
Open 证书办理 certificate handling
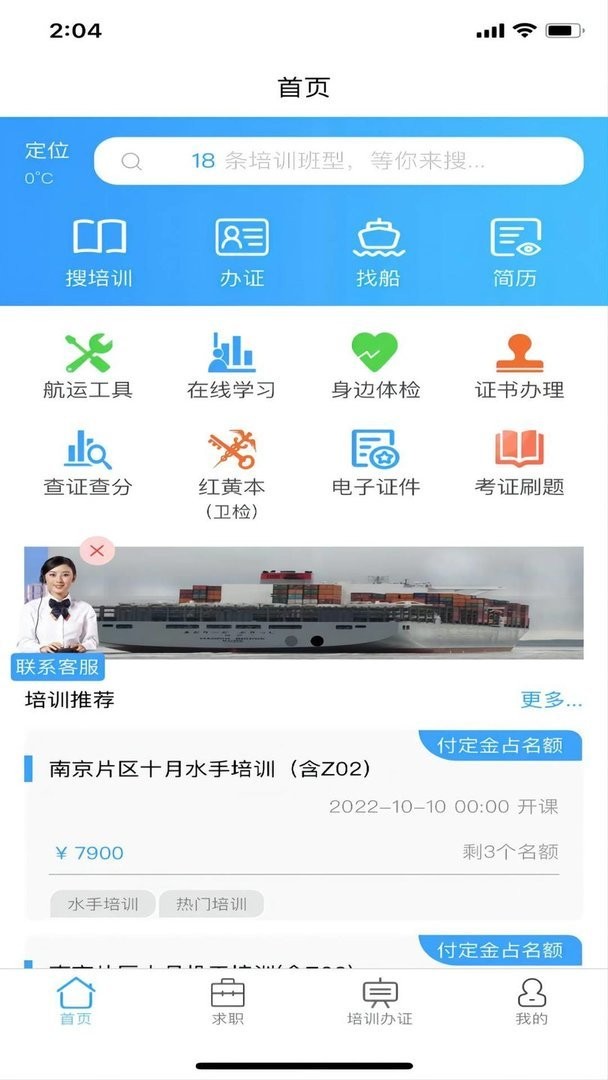tap(519, 366)
